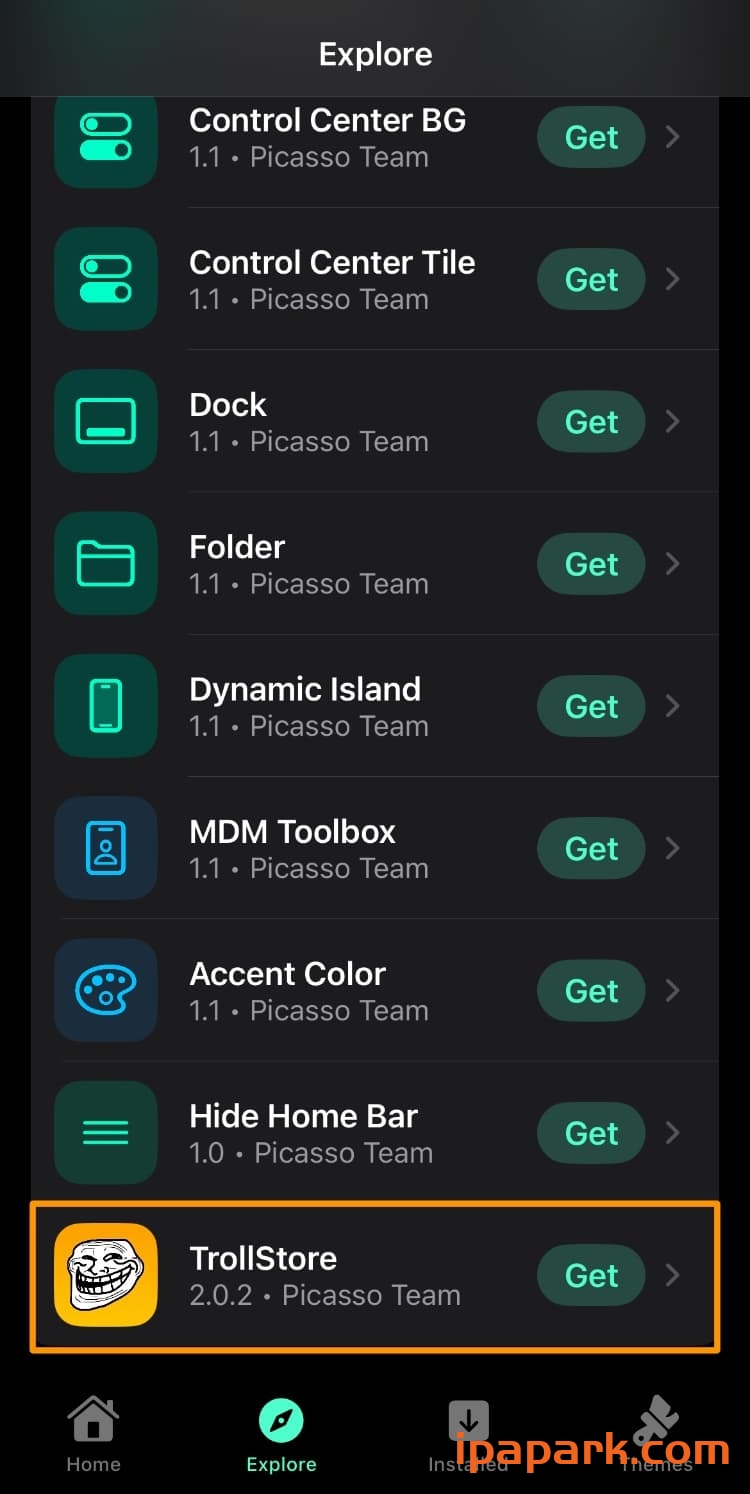Viewport: 750px width, 1494px height.
Task: Get TrollStore 2.0.2
Action: coord(591,1275)
